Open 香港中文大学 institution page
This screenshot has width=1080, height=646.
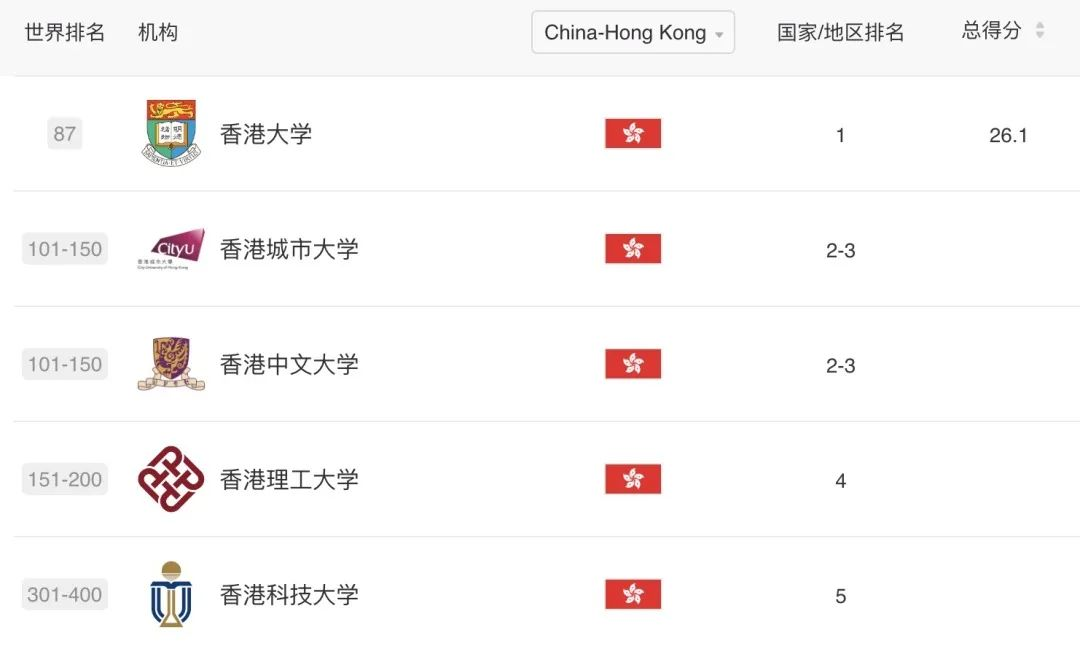click(x=289, y=364)
